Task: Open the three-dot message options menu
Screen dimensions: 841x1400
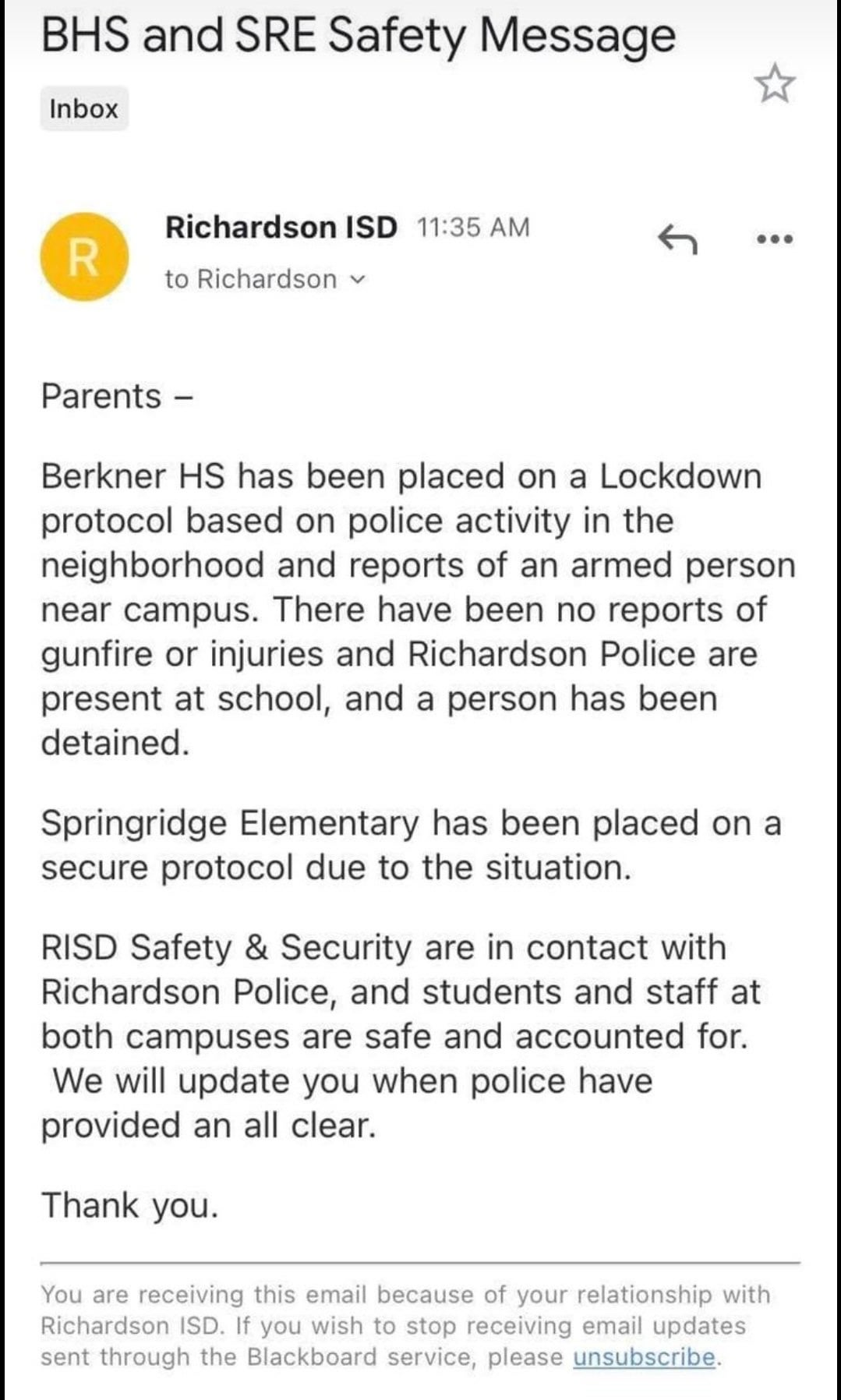Action: coord(776,239)
